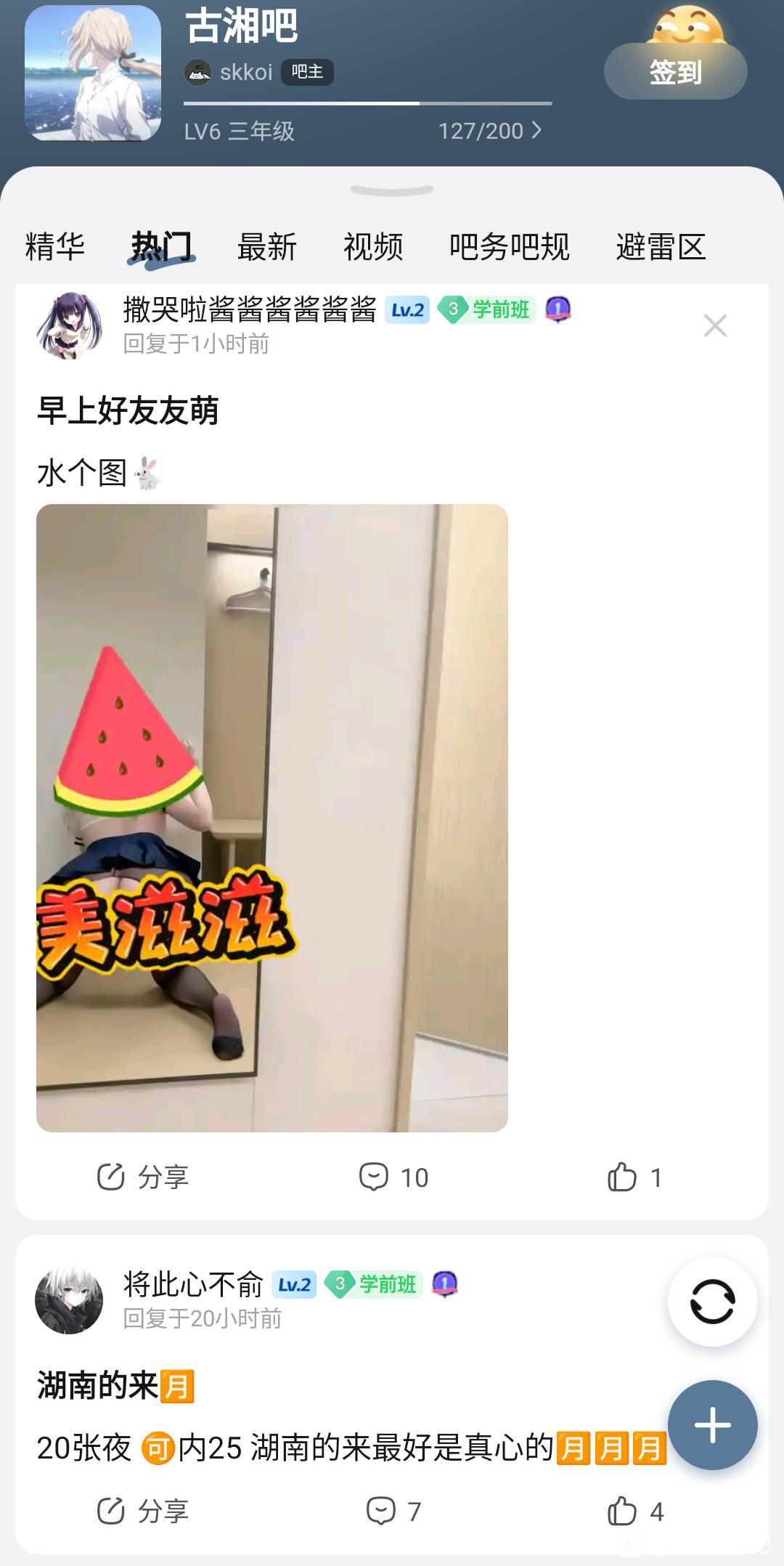The width and height of the screenshot is (784, 1566).
Task: Switch to the 最新 tab
Action: [x=267, y=247]
